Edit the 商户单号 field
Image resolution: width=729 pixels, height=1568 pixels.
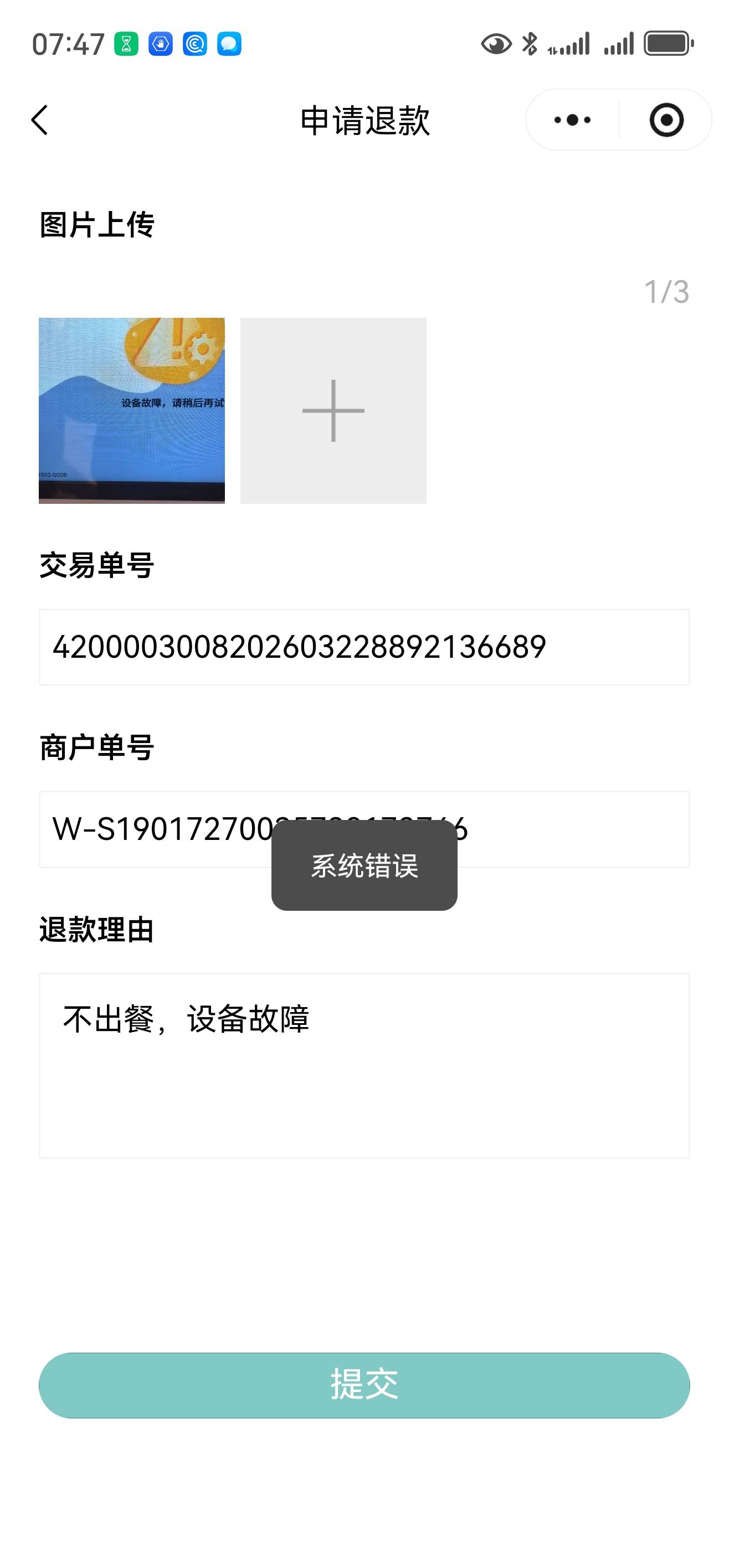pos(364,829)
